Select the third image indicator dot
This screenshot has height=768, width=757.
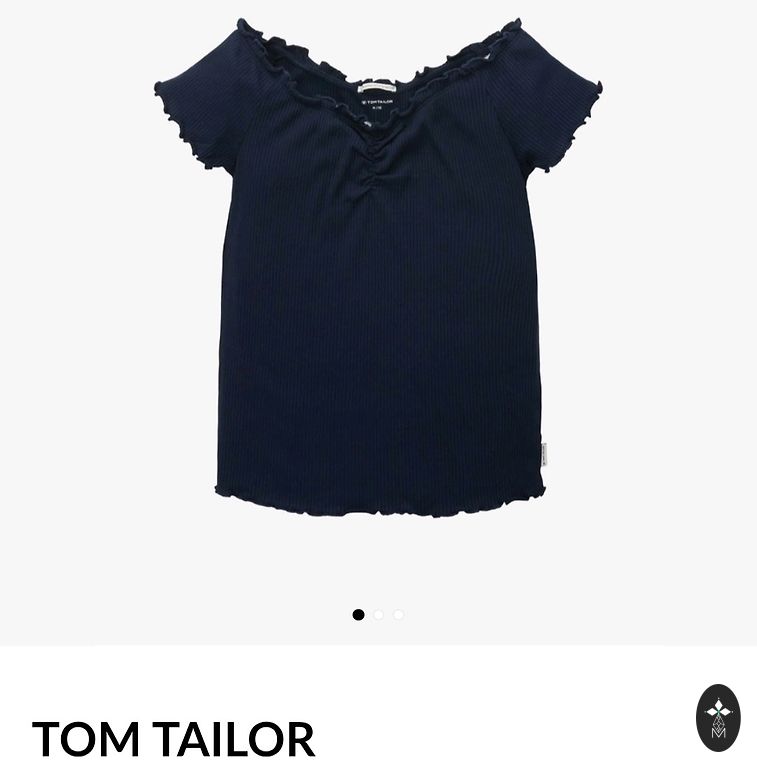tap(398, 615)
